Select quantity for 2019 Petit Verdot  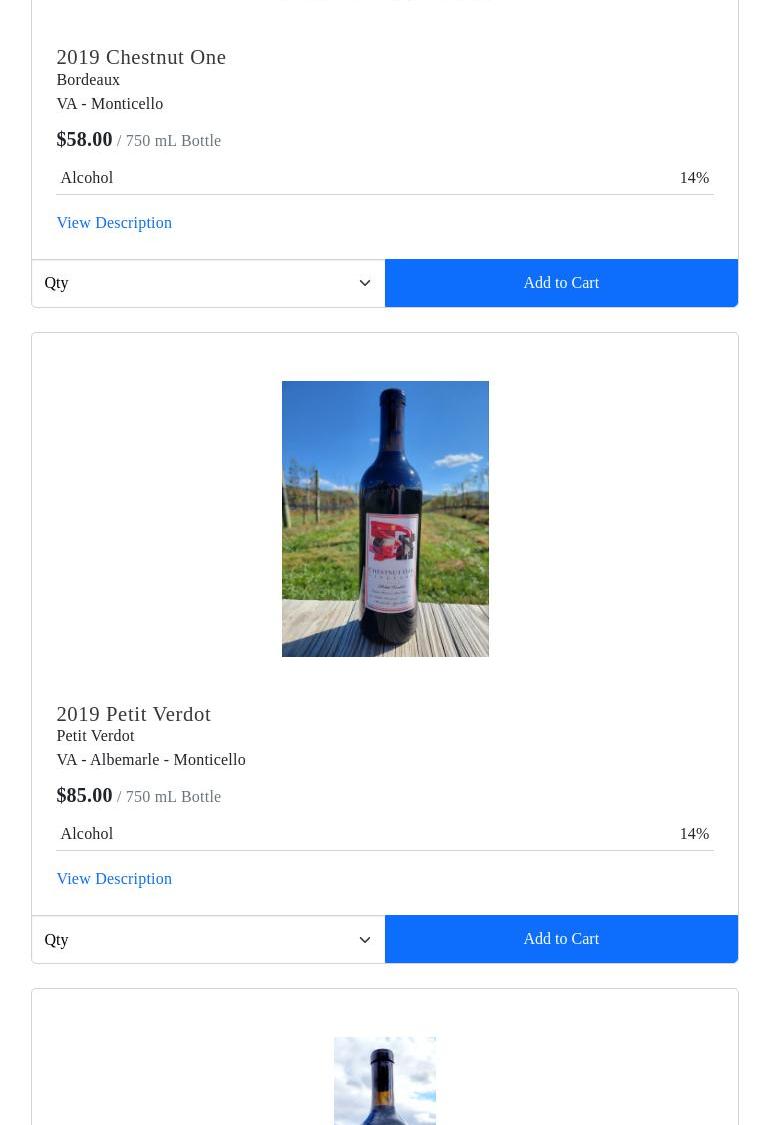point(208,940)
